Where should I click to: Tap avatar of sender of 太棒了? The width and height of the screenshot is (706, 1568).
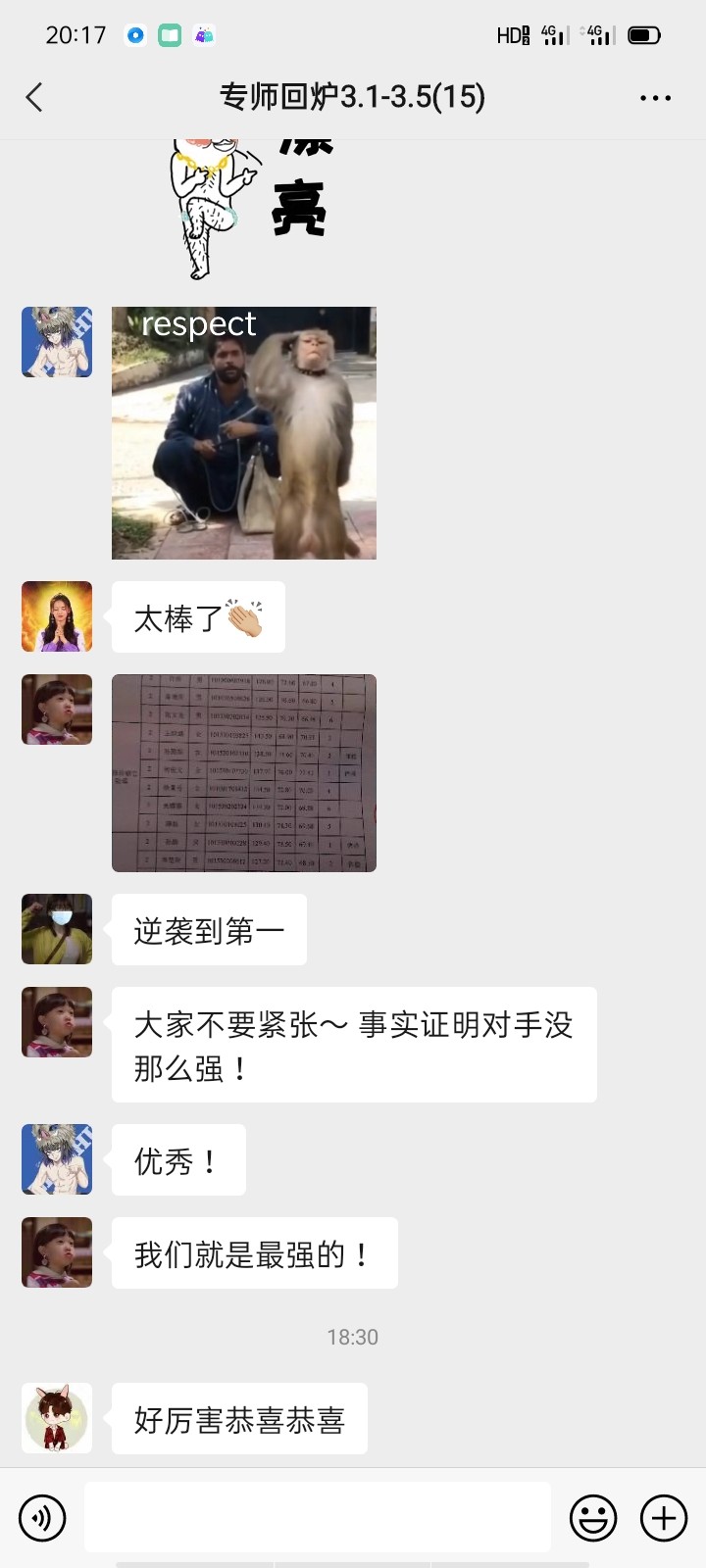point(57,616)
